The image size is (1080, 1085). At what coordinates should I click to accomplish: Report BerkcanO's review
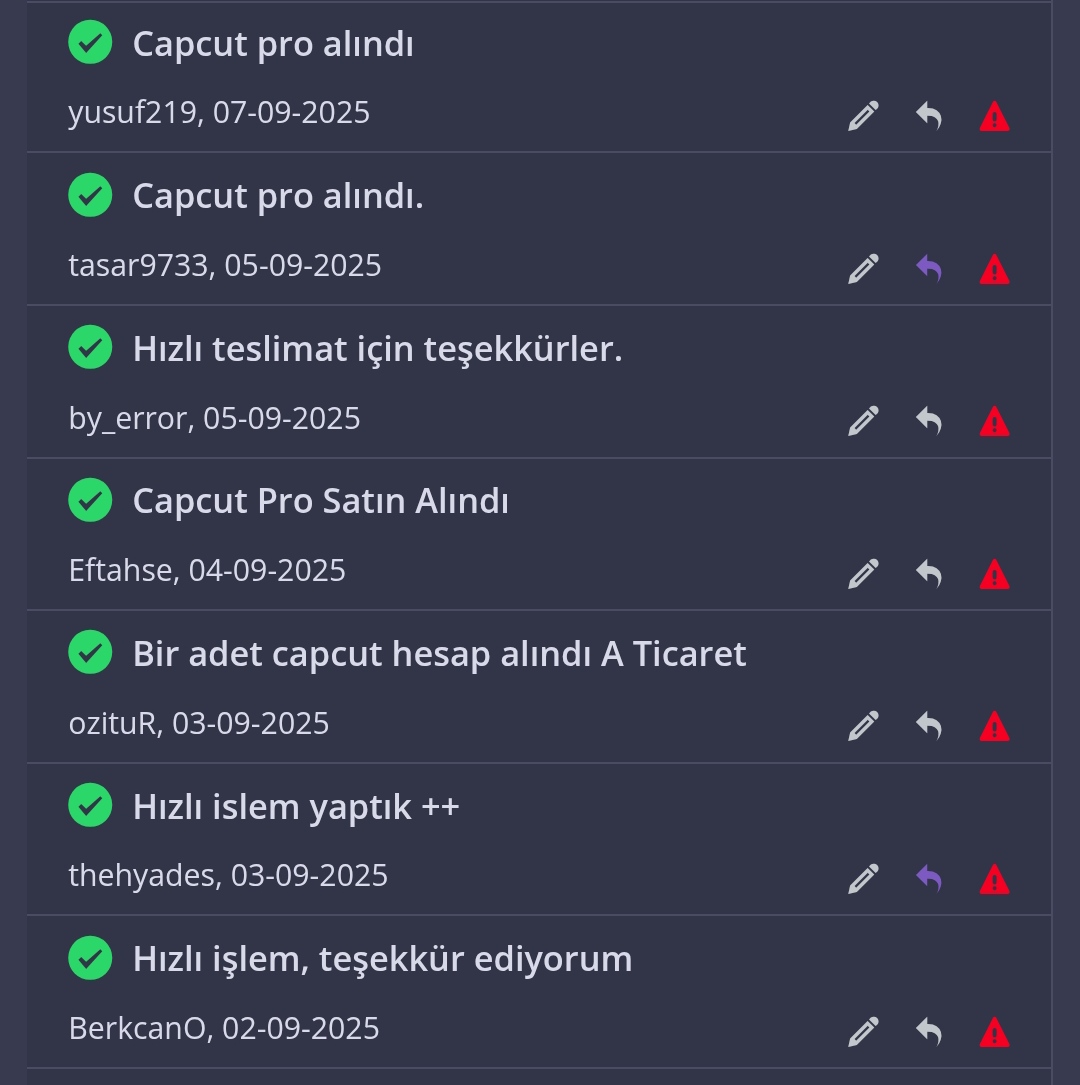click(x=994, y=1032)
